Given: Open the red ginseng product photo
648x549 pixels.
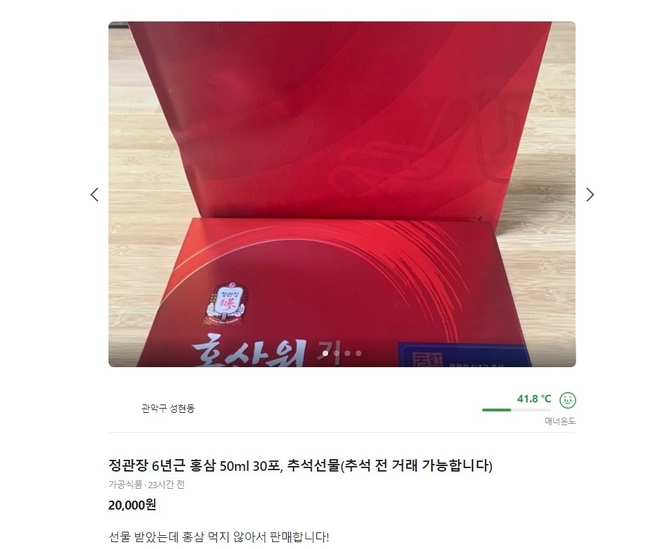Looking at the screenshot, I should (341, 194).
